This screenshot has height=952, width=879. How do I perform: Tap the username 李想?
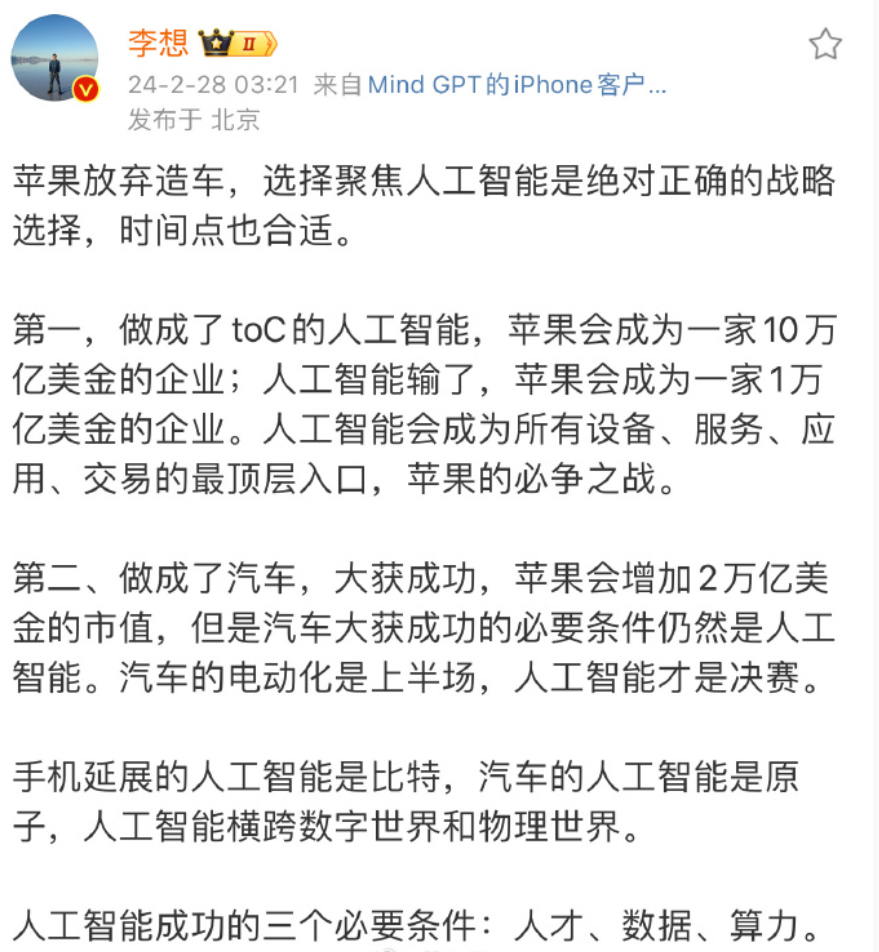pyautogui.click(x=158, y=43)
